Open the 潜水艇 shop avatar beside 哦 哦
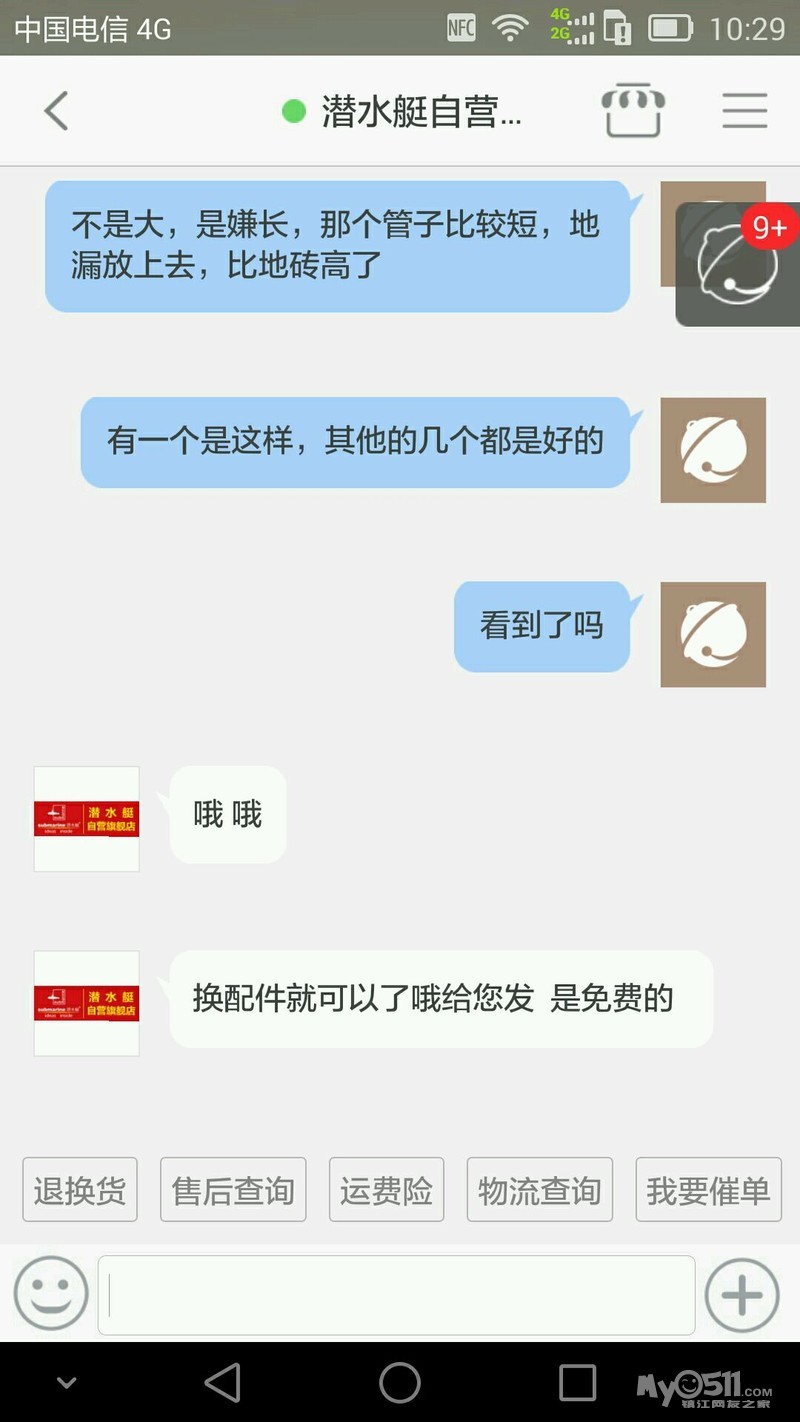800x1422 pixels. click(86, 819)
